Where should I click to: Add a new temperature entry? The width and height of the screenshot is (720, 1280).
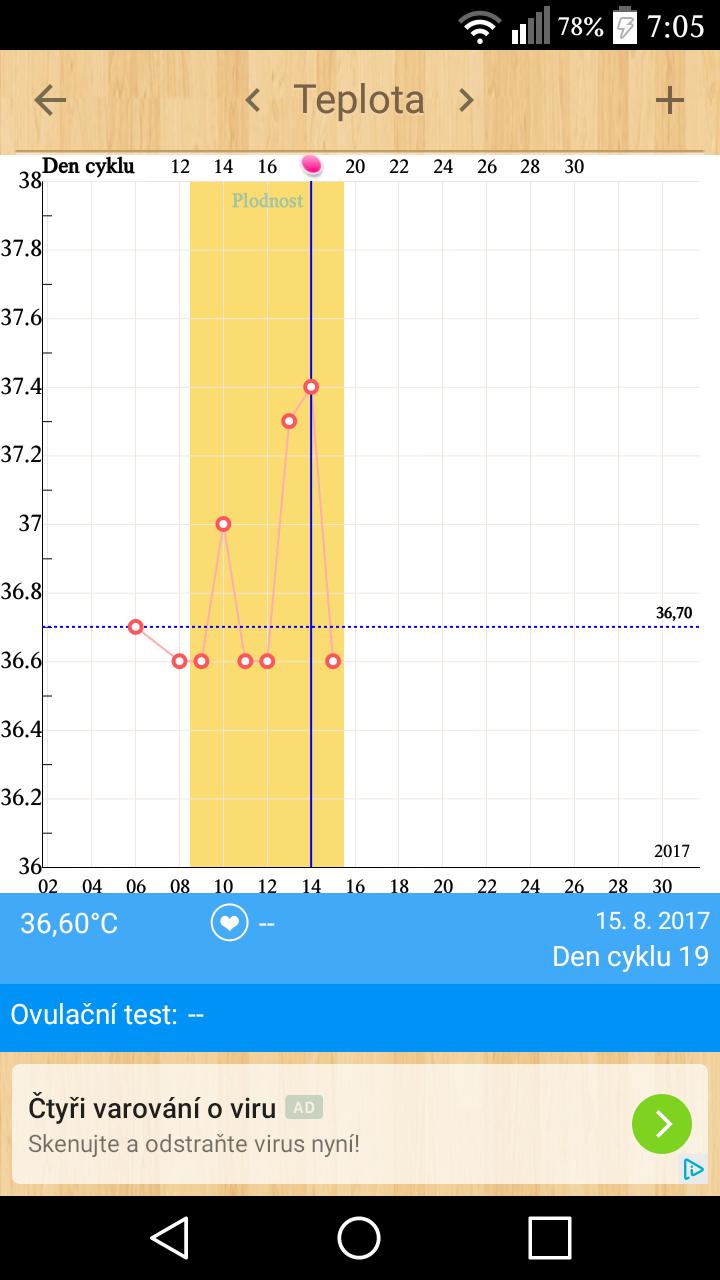coord(669,100)
